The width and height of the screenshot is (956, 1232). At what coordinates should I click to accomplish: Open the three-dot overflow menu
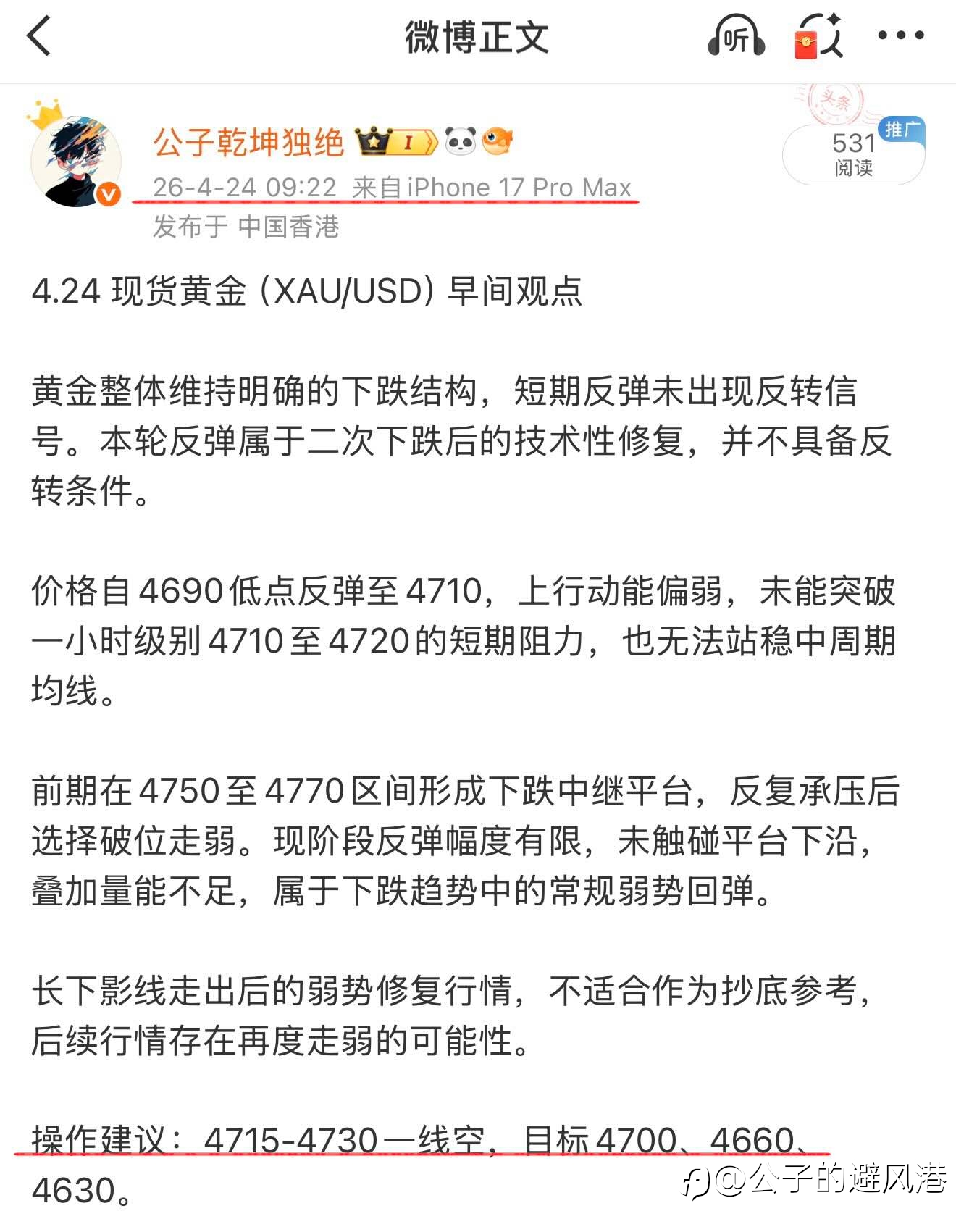click(x=900, y=35)
